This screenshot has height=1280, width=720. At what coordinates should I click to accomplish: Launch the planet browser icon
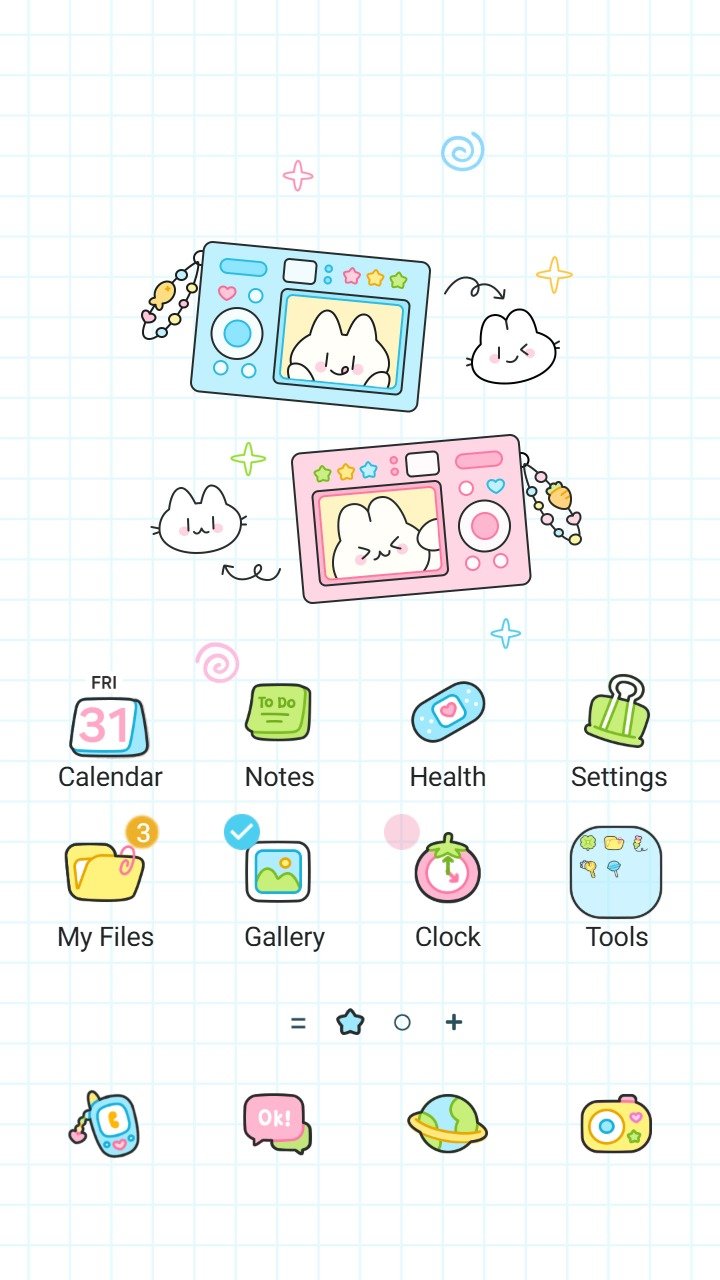click(447, 1124)
